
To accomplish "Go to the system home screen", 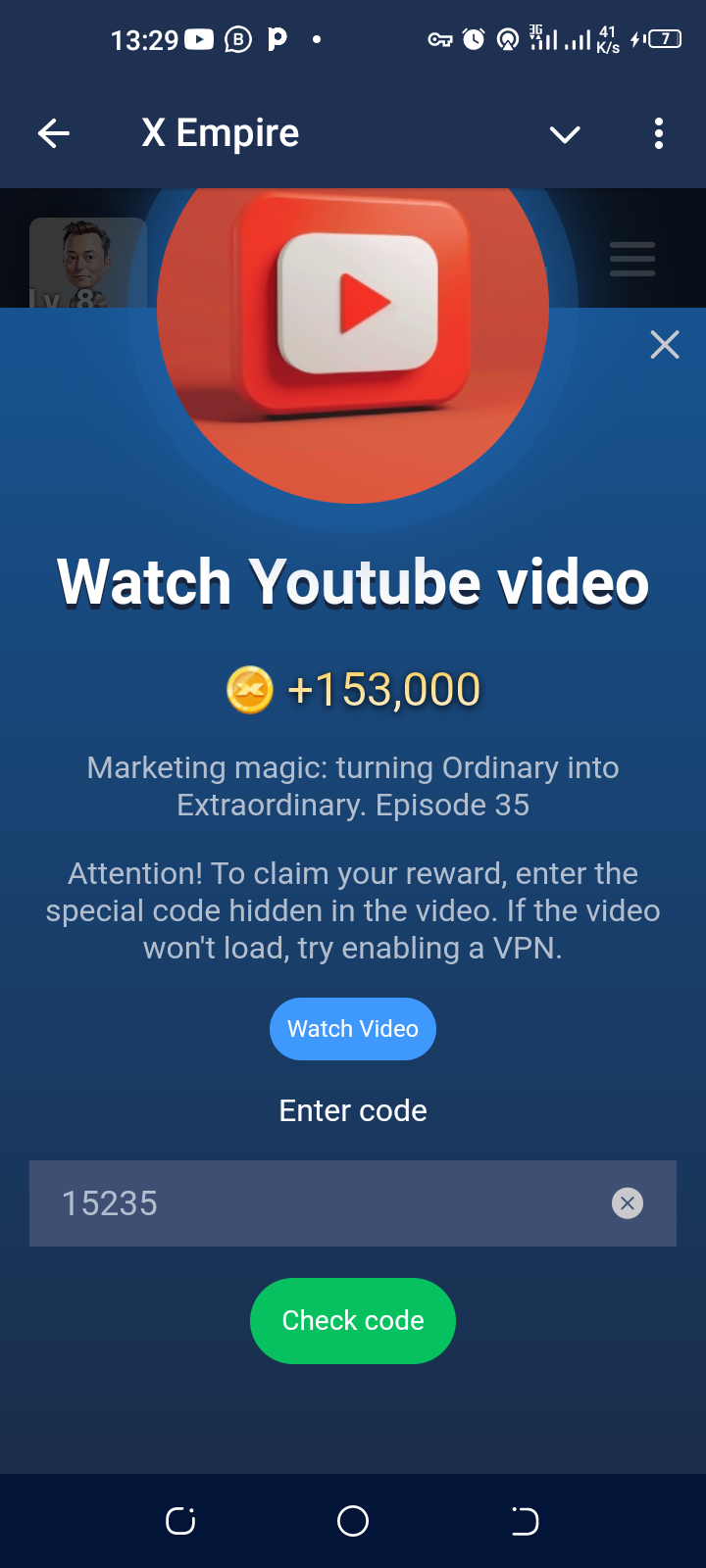I will point(353,1521).
